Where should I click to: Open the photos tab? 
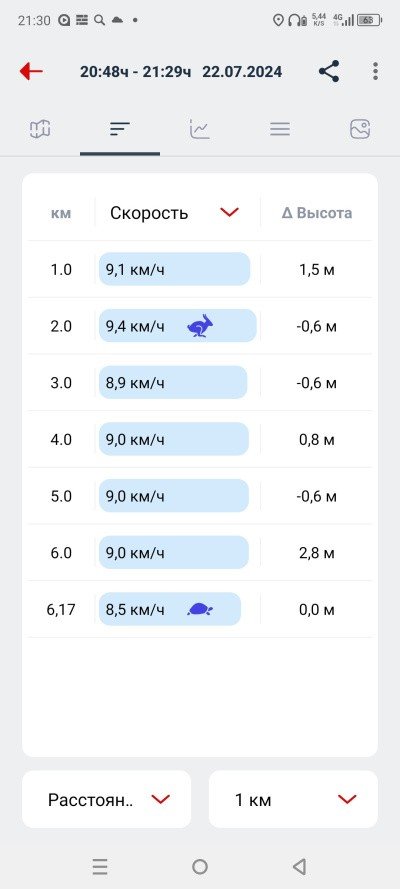pyautogui.click(x=360, y=129)
